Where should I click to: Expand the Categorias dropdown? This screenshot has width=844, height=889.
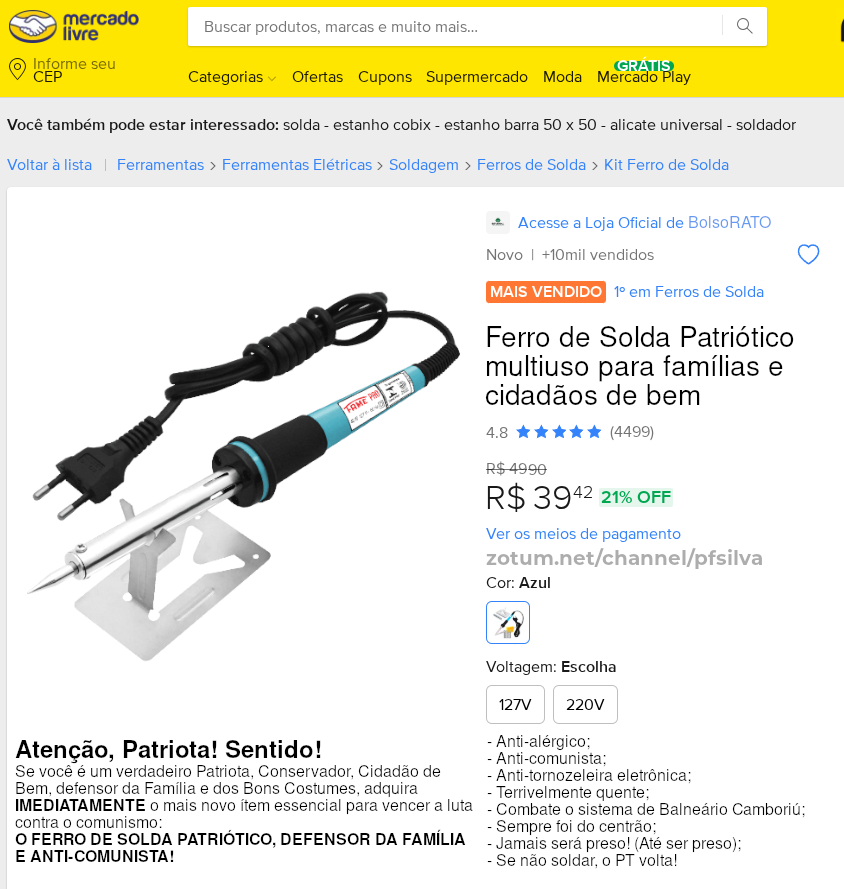pos(231,77)
